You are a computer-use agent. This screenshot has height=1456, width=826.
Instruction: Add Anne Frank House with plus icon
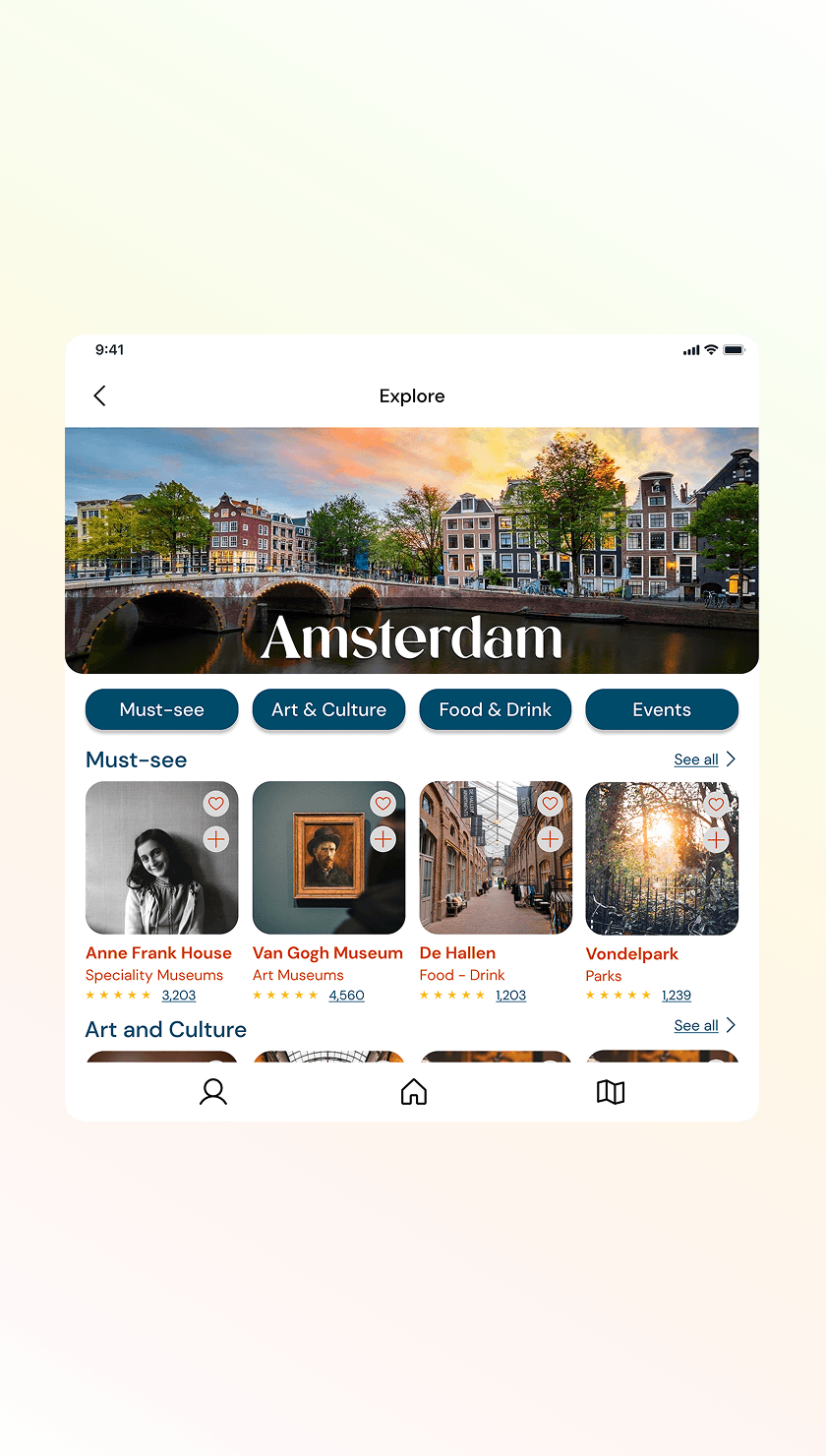pos(216,839)
